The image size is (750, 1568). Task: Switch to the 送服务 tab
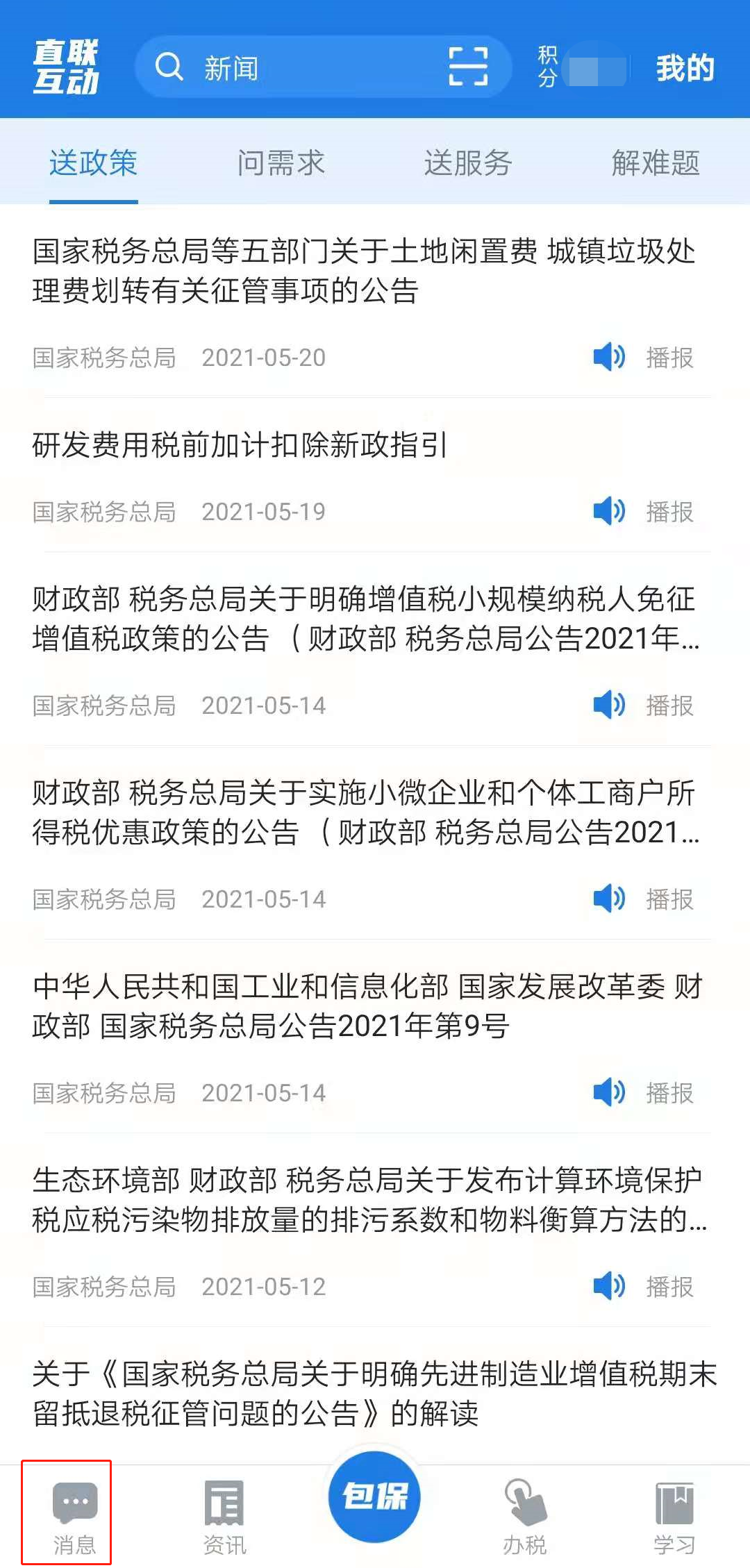pos(468,163)
